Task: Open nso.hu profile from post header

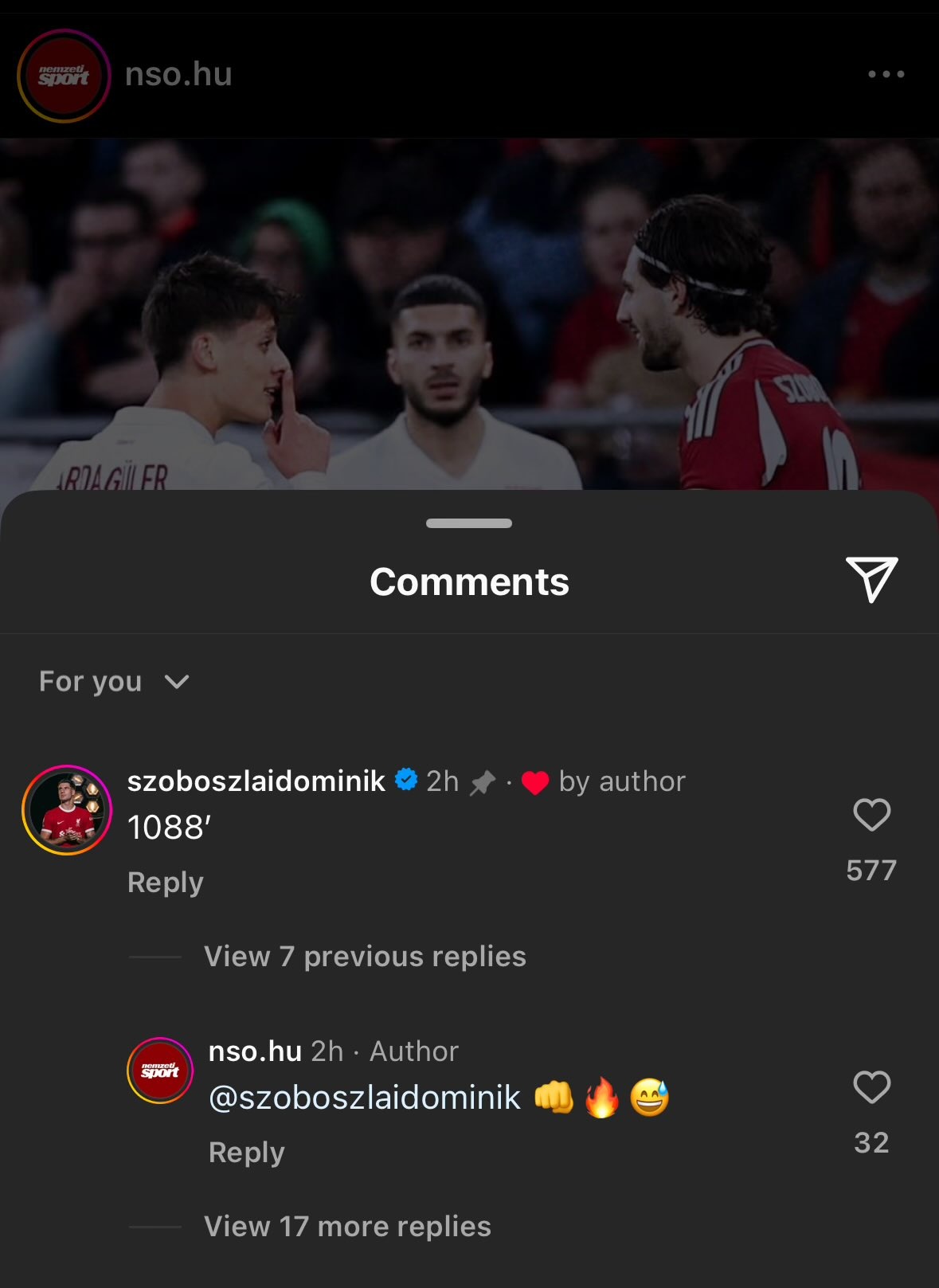Action: [178, 75]
